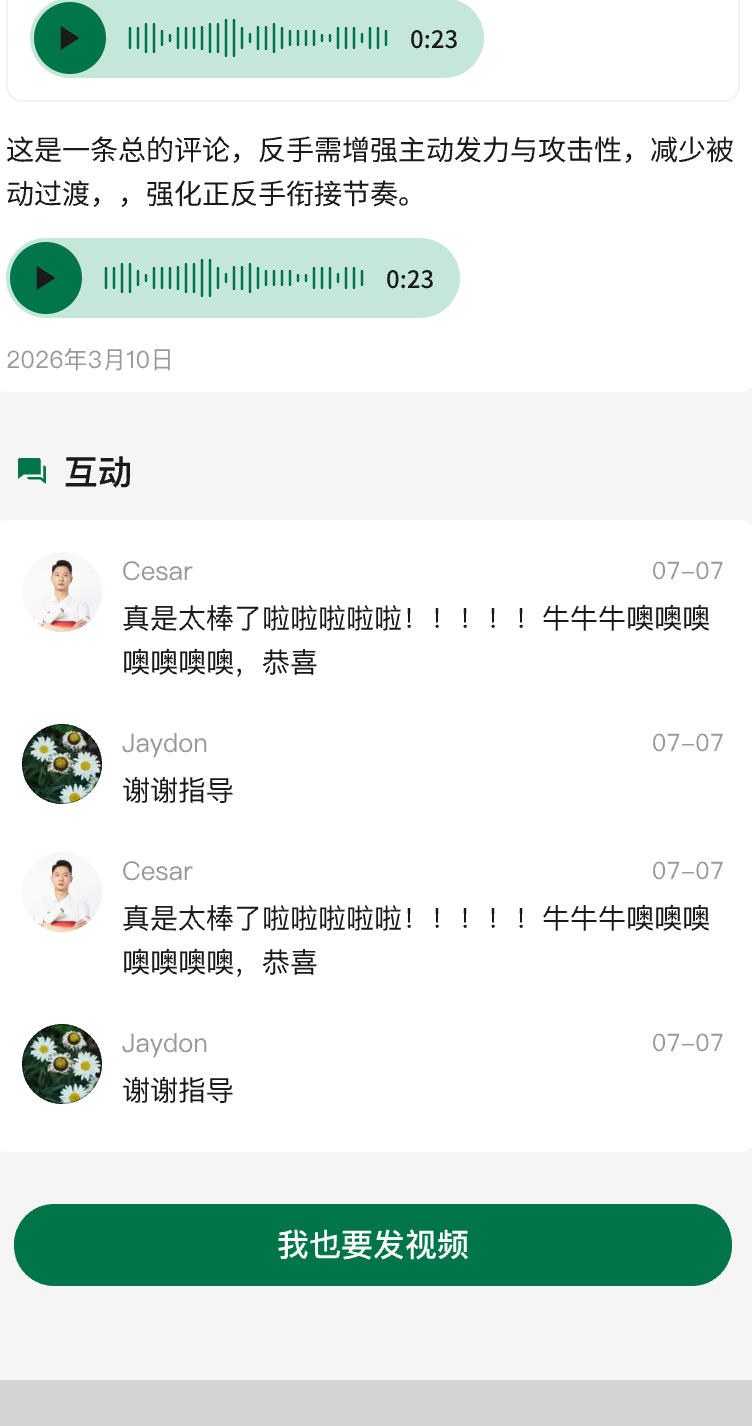
Task: Open Cesar's first profile avatar
Action: click(61, 592)
